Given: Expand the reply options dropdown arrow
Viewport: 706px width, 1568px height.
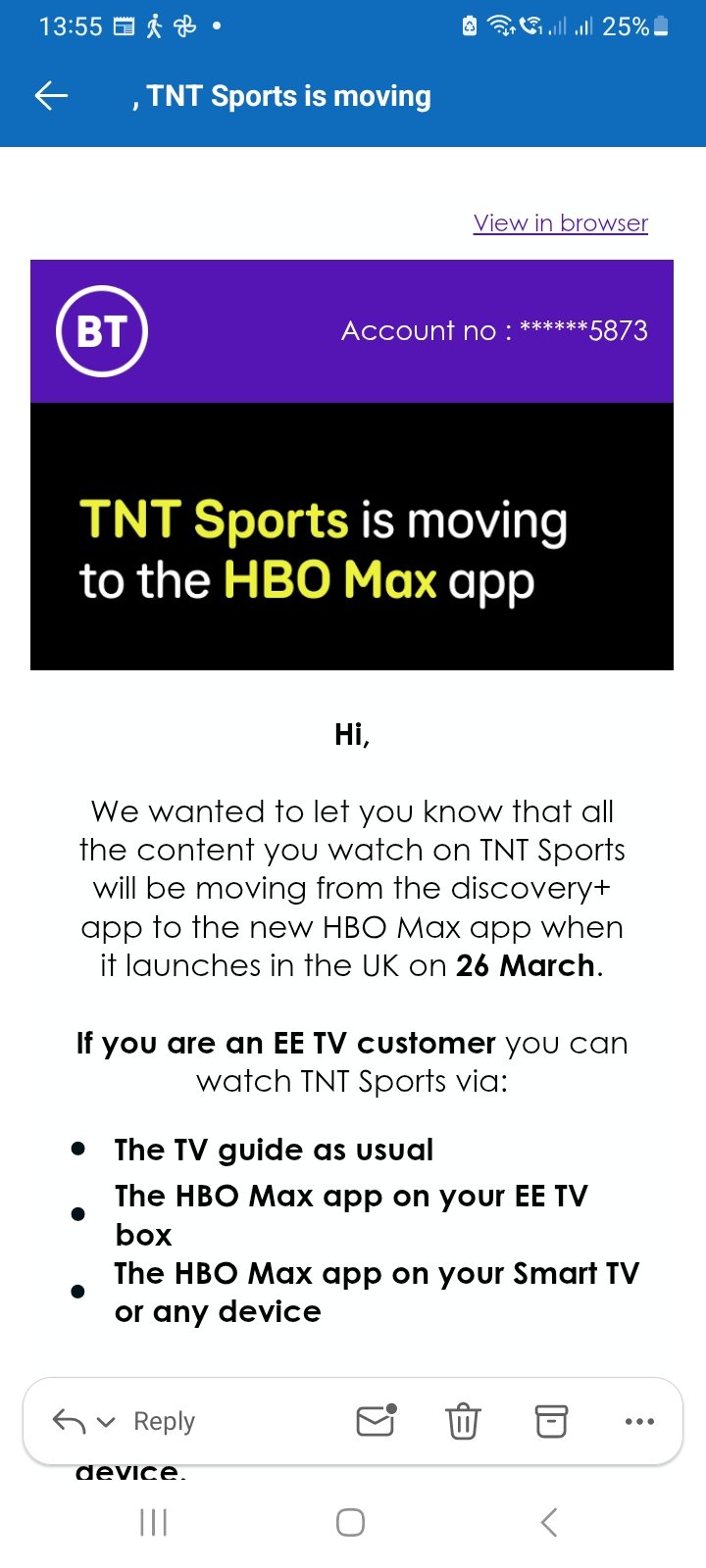Looking at the screenshot, I should (107, 1422).
